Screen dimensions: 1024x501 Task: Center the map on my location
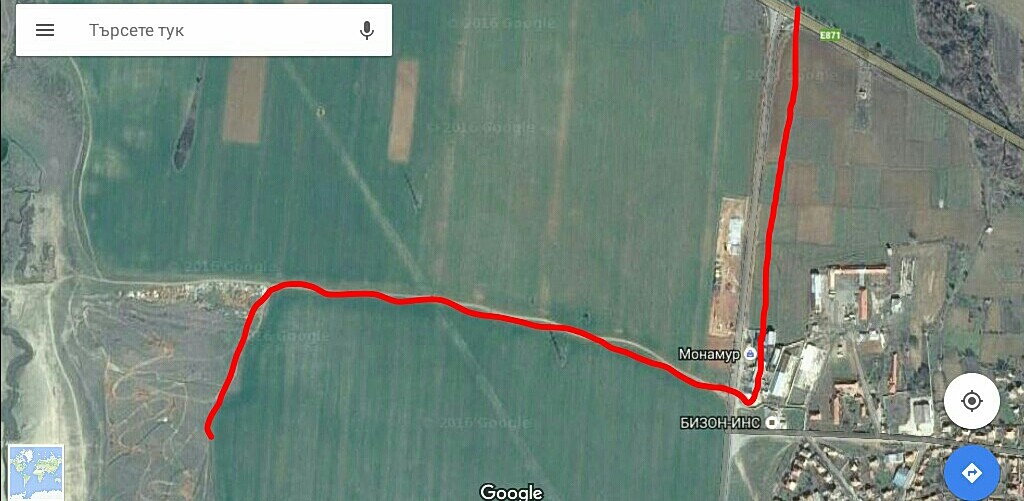click(x=971, y=402)
